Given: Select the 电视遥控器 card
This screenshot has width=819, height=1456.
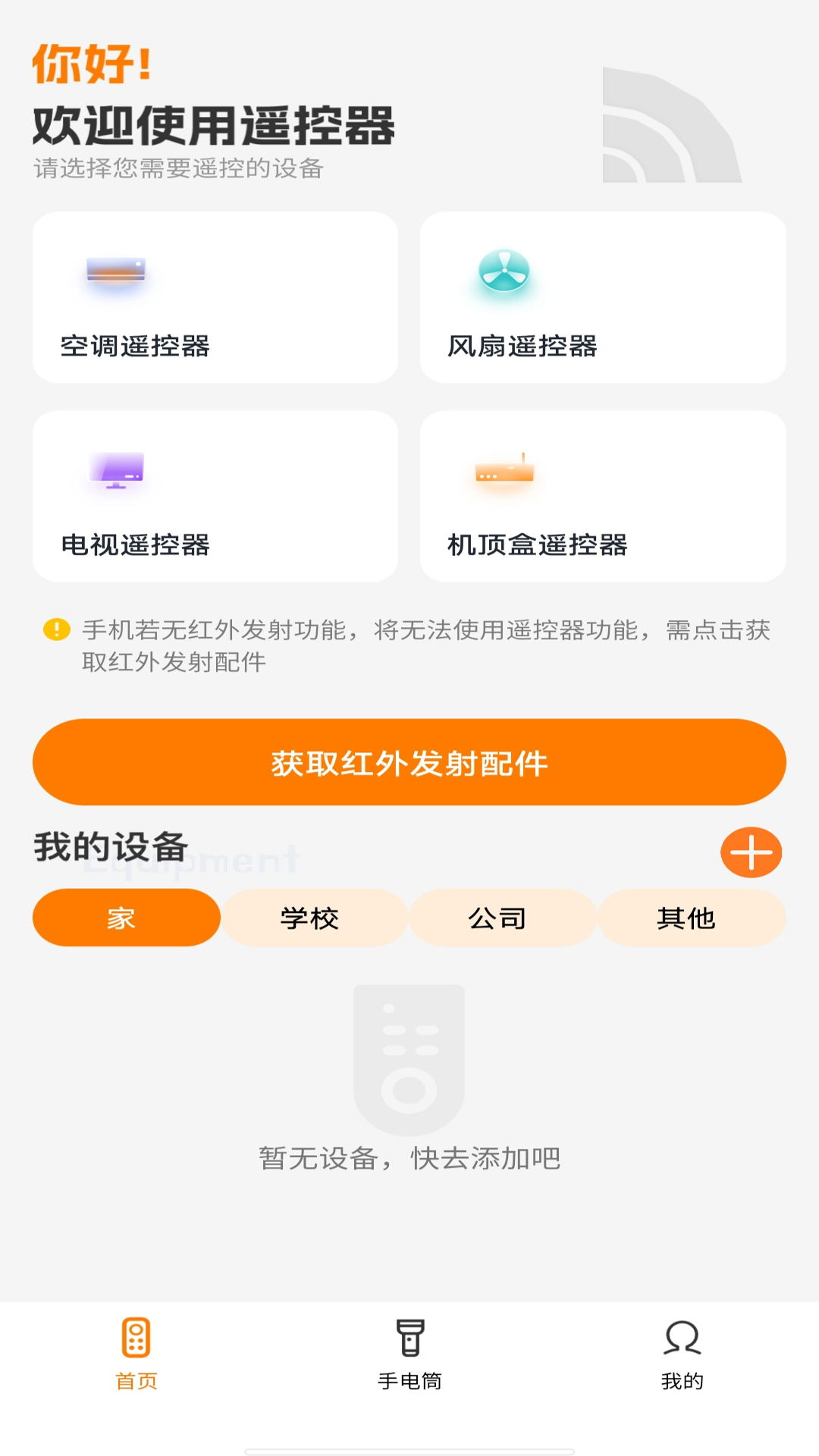Looking at the screenshot, I should 215,497.
